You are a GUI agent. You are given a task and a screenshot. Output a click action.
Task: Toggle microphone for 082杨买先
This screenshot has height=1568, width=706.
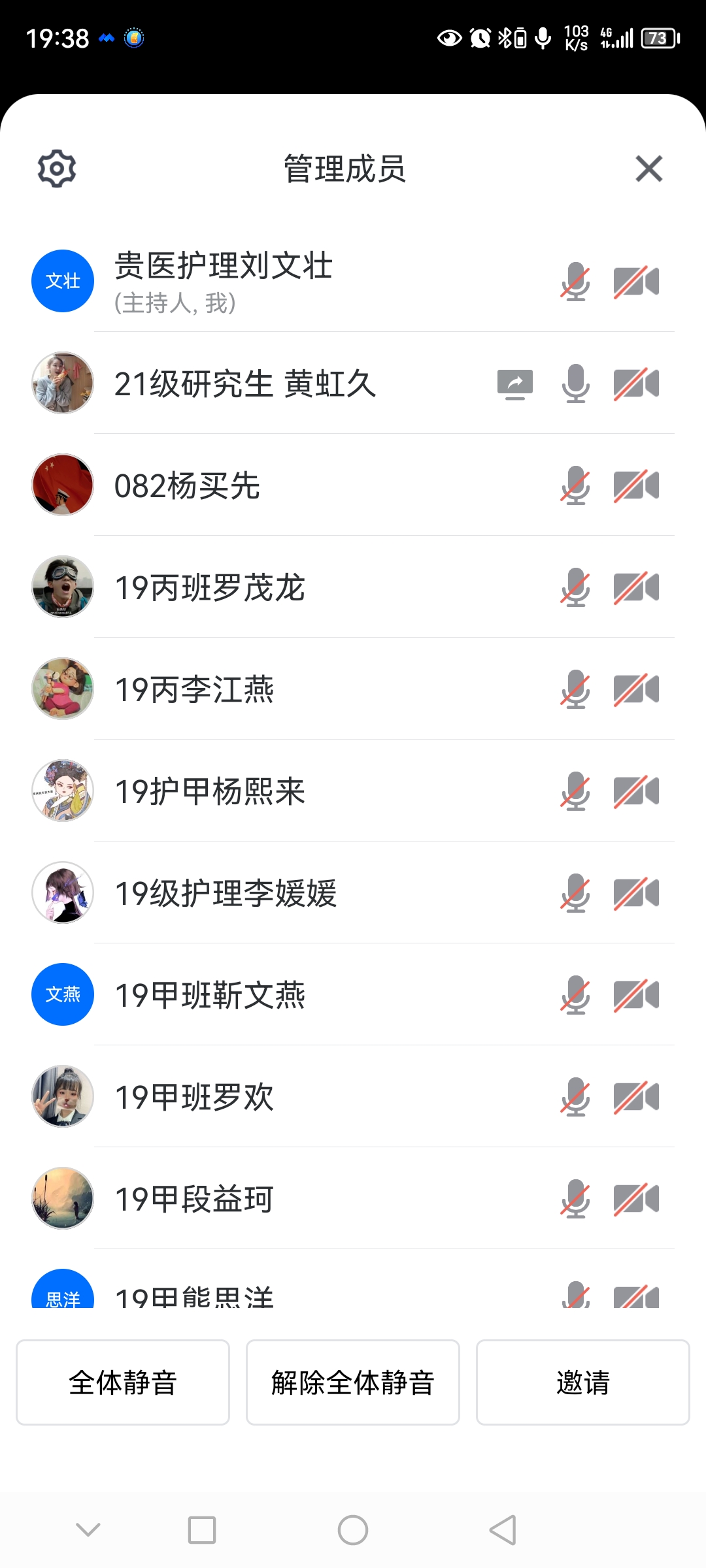tap(575, 485)
